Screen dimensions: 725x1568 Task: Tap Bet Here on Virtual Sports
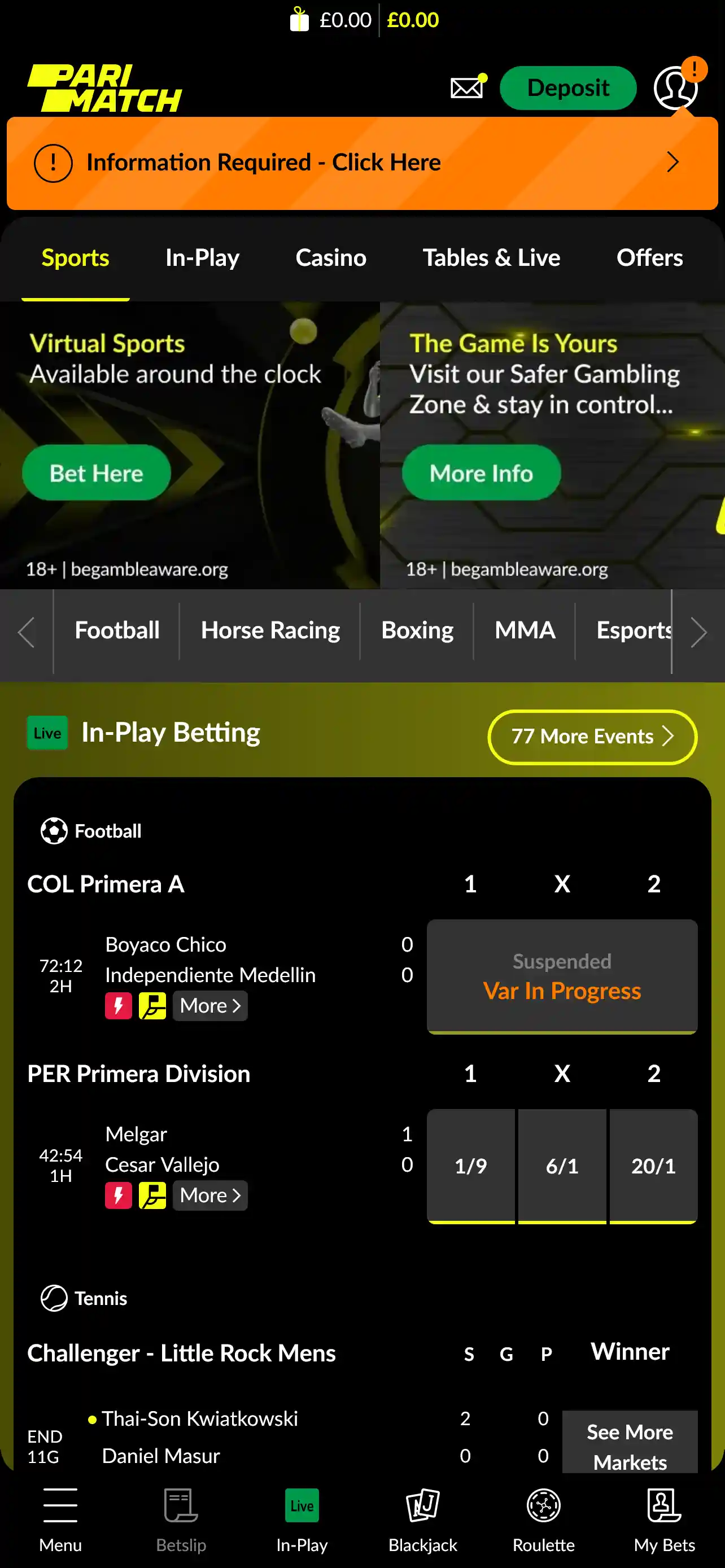point(96,473)
